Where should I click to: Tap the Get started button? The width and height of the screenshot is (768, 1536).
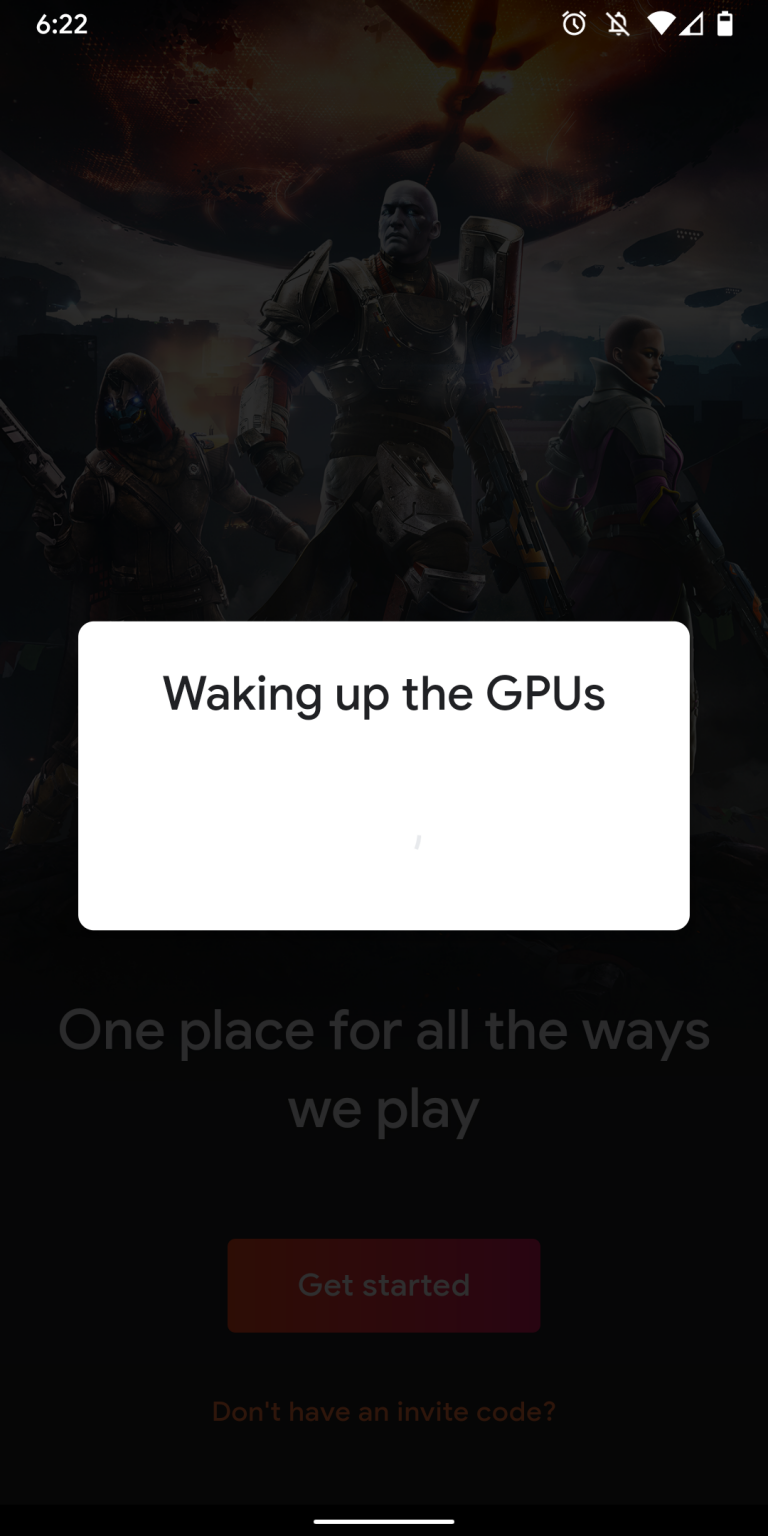point(384,1285)
